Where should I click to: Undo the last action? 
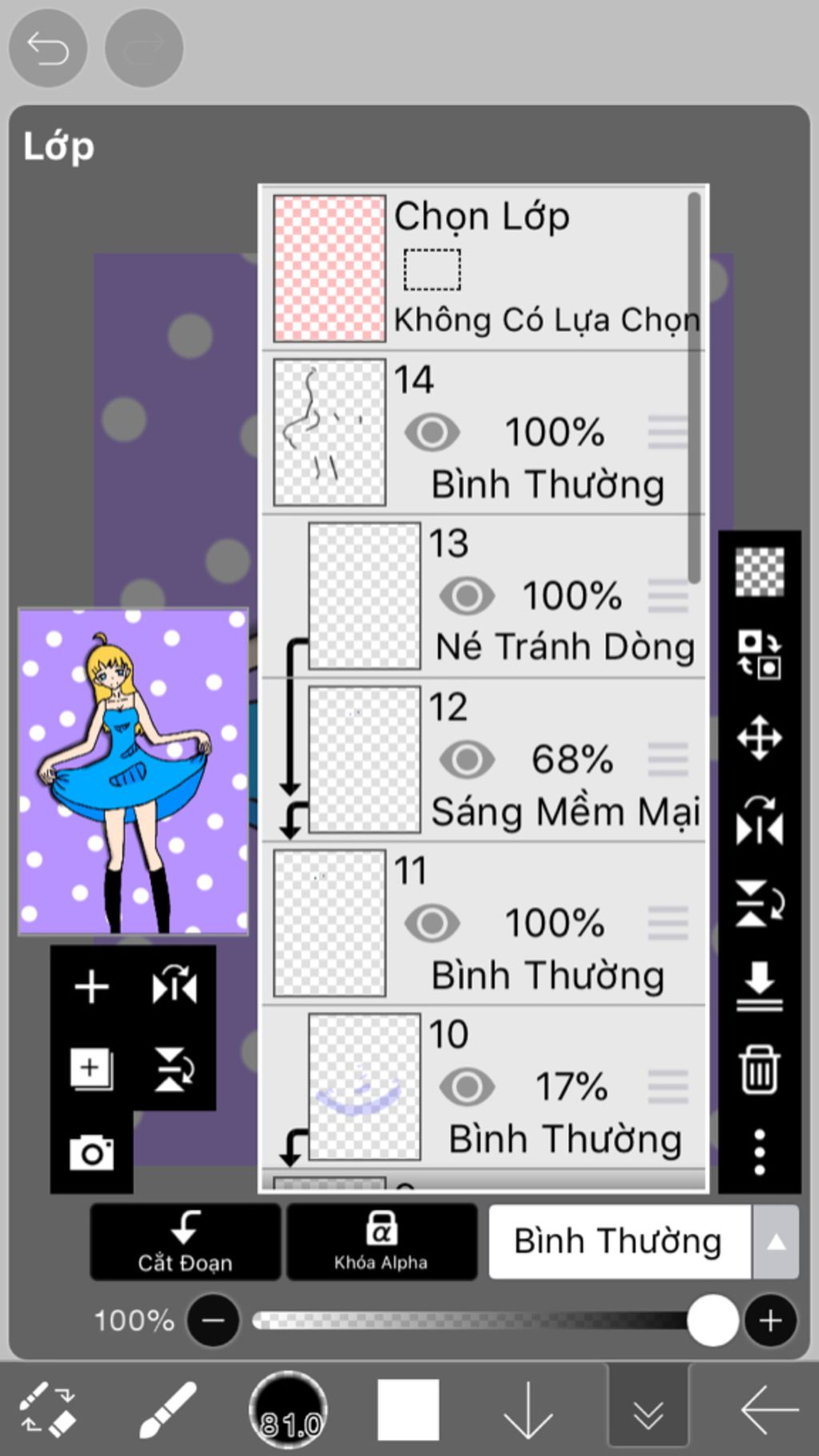(47, 48)
